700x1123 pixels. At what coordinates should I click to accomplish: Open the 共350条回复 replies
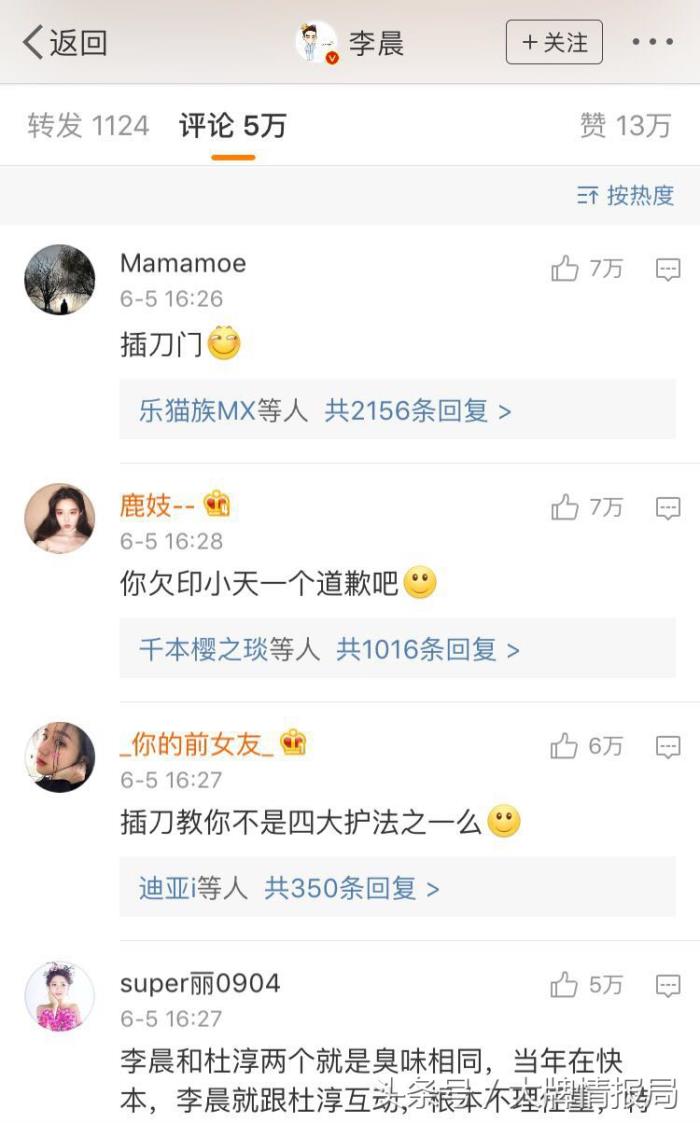coord(351,888)
